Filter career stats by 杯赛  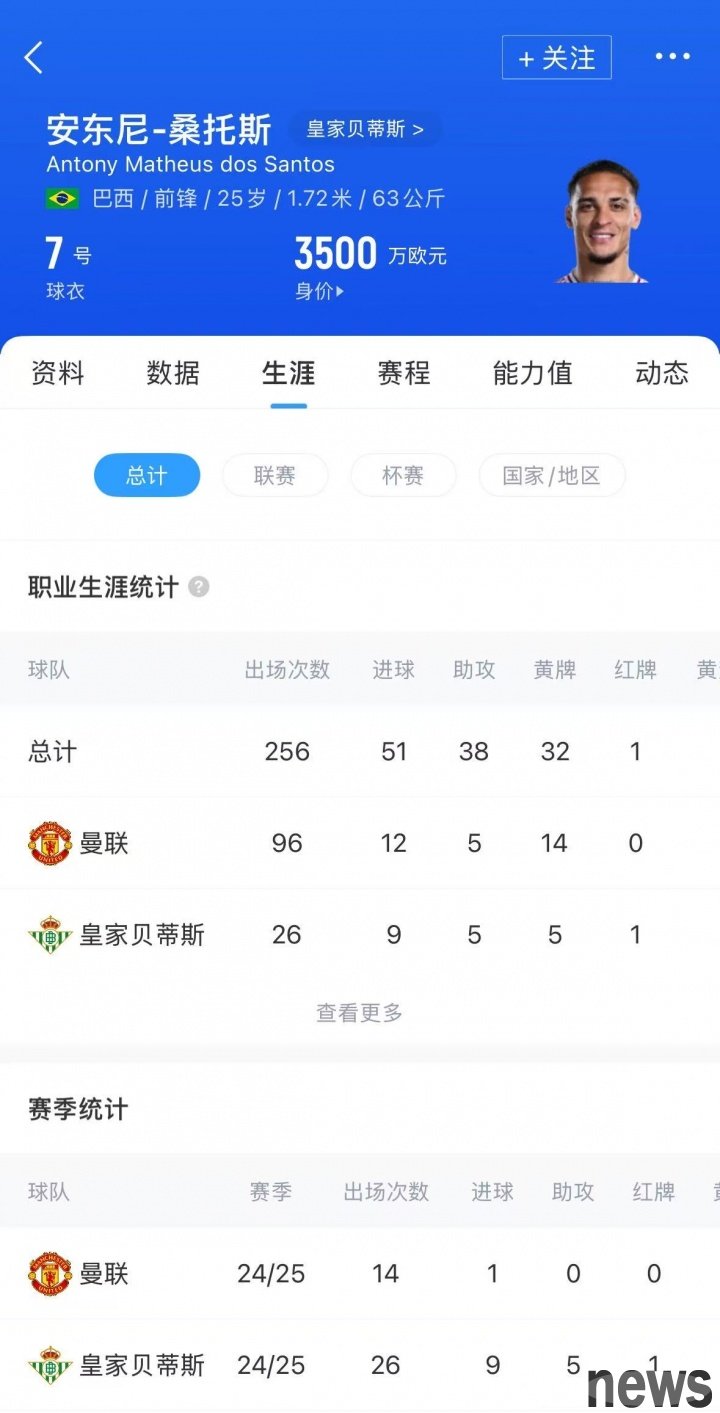coord(402,476)
